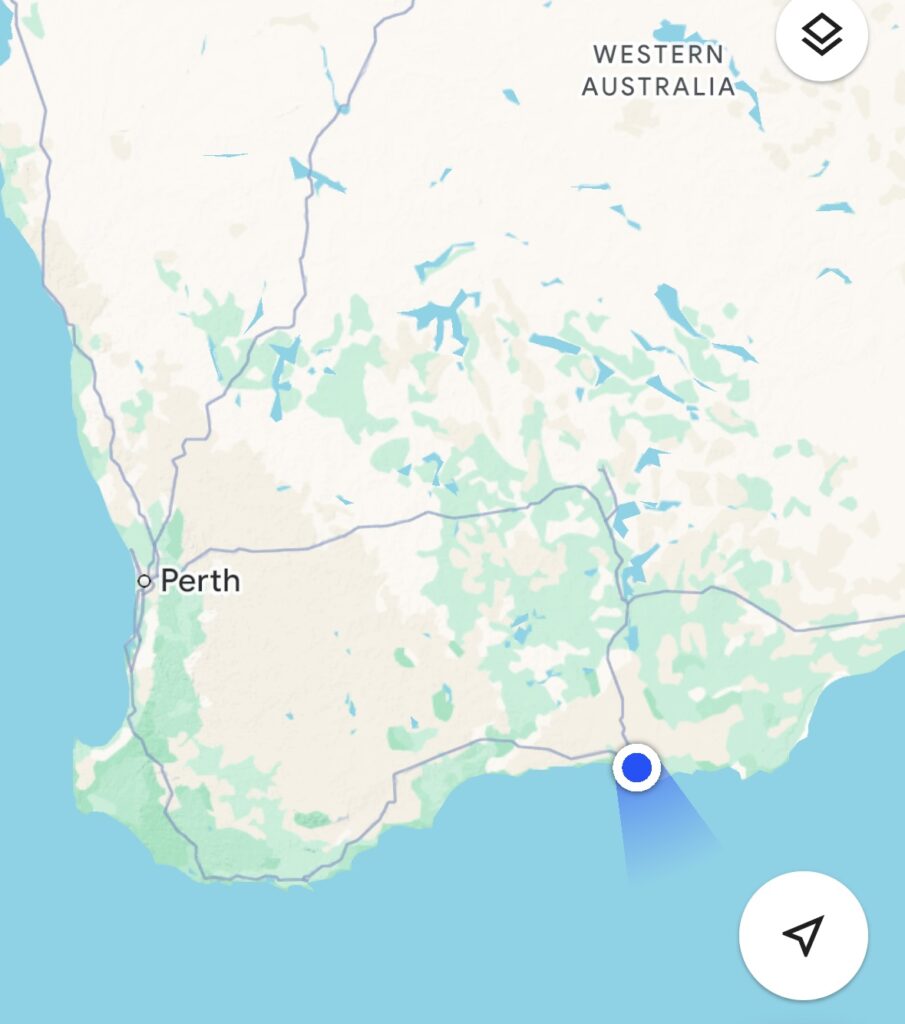Viewport: 905px width, 1024px height.
Task: Open the map layers button
Action: point(822,35)
